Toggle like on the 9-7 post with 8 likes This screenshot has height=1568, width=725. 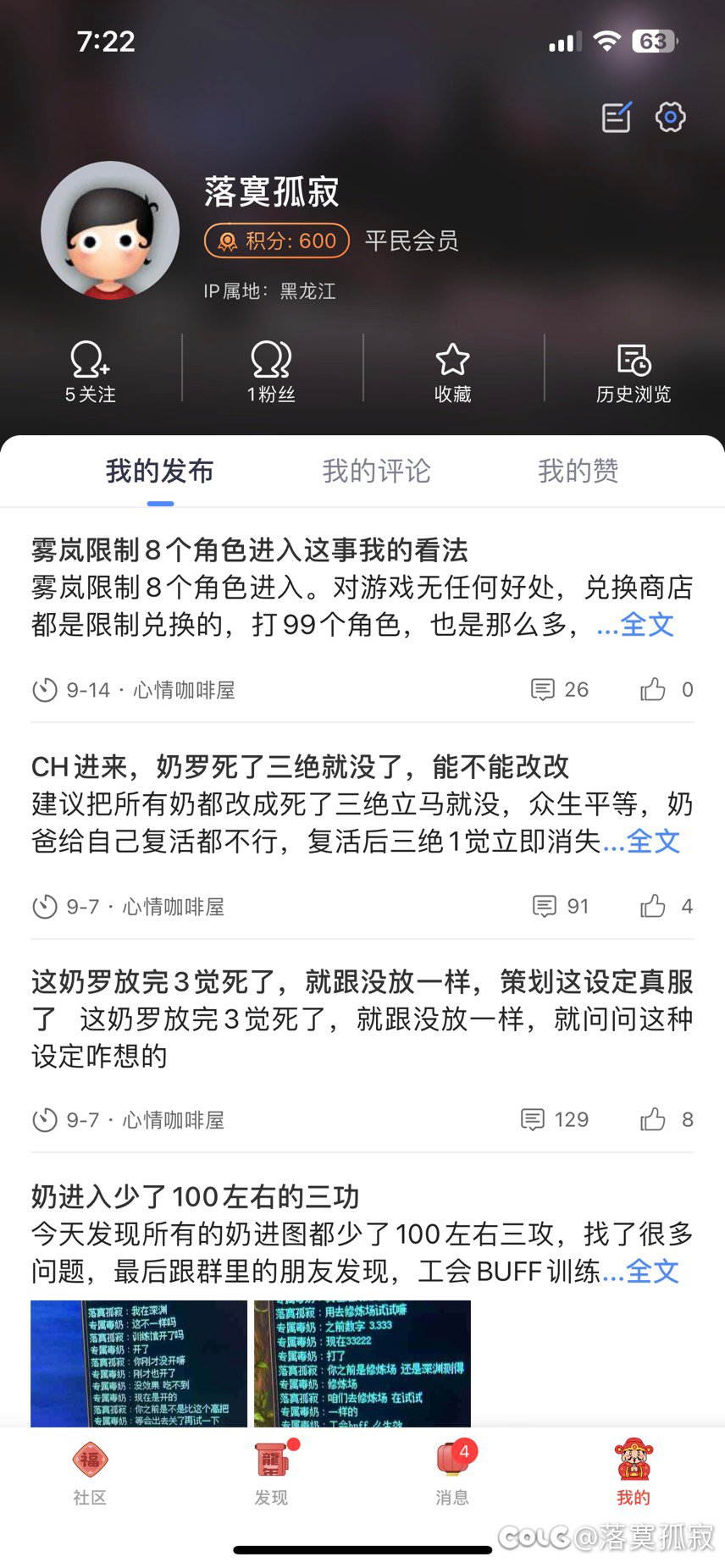(x=654, y=1118)
